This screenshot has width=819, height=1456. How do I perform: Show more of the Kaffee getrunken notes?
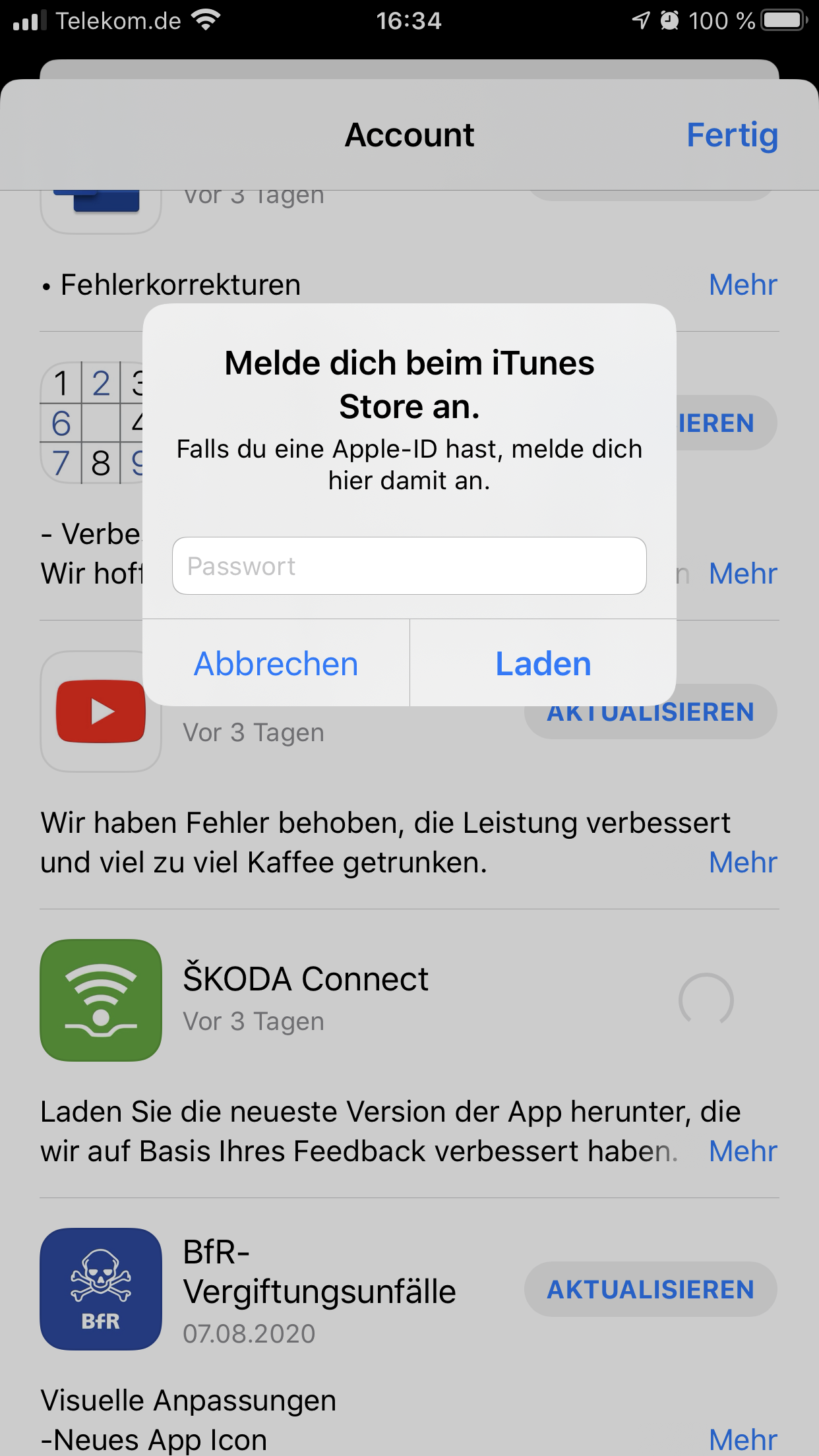[743, 863]
